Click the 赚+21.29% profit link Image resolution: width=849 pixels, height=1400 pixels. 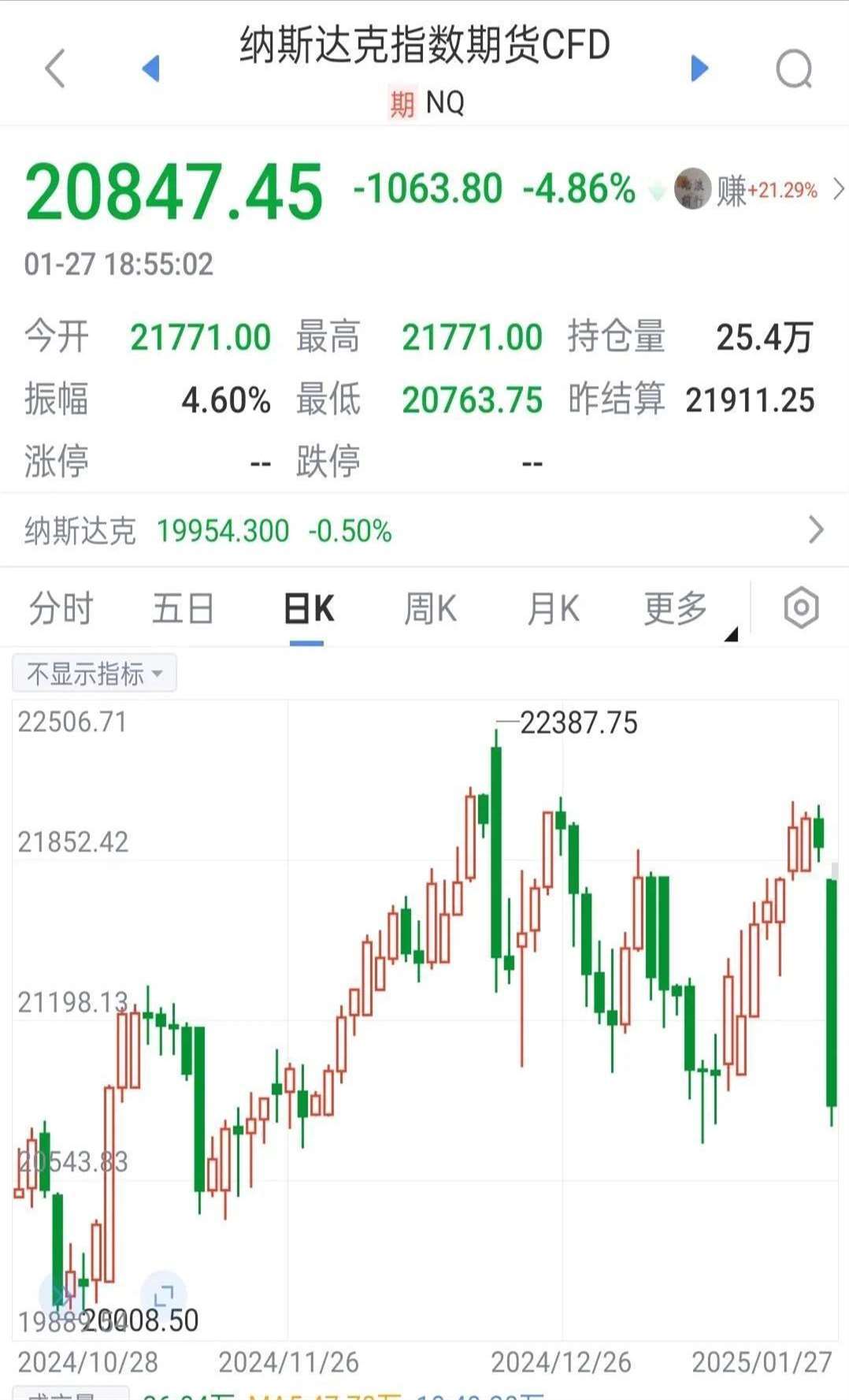(x=768, y=191)
